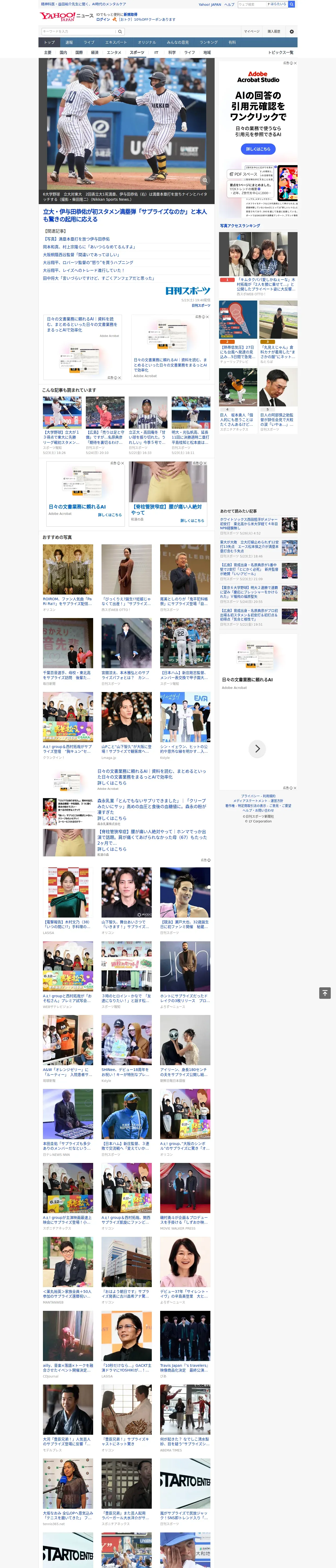Switch to the 速報 tab

69,43
